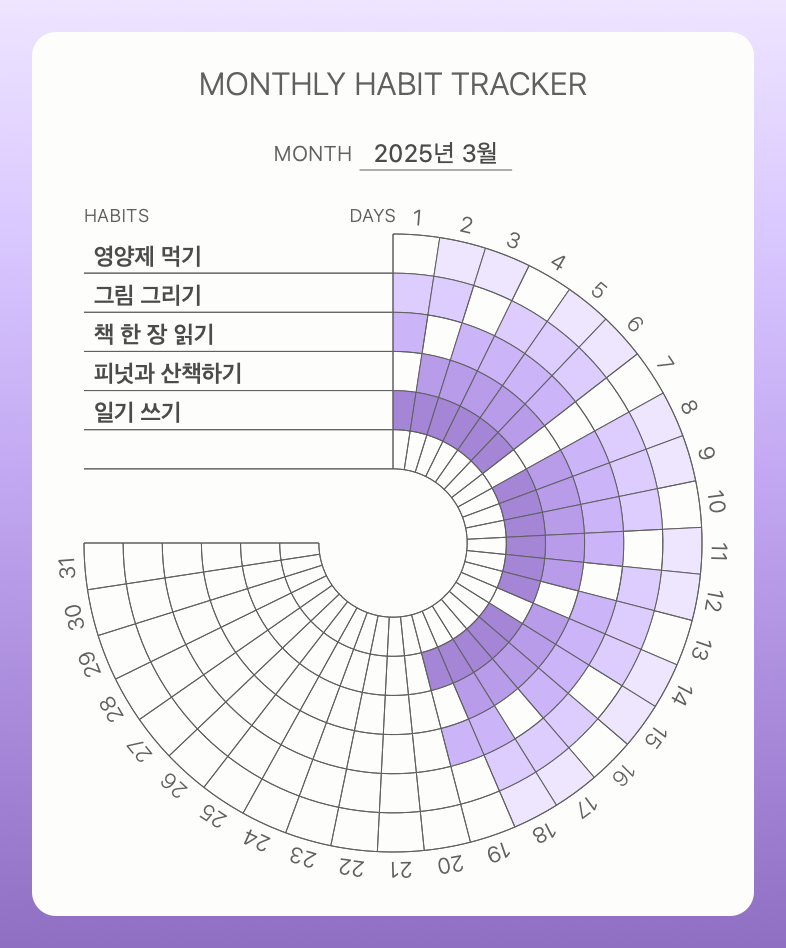The width and height of the screenshot is (786, 948).
Task: Edit the month field showing 2025년 3월
Action: [x=435, y=154]
